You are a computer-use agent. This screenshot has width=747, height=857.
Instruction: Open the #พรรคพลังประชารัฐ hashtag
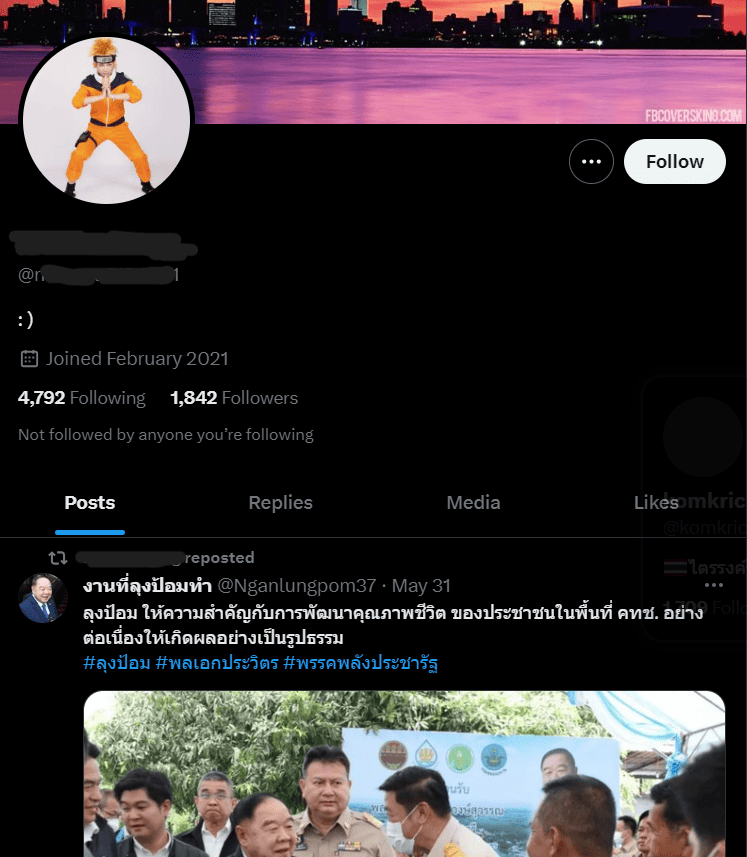click(x=361, y=662)
